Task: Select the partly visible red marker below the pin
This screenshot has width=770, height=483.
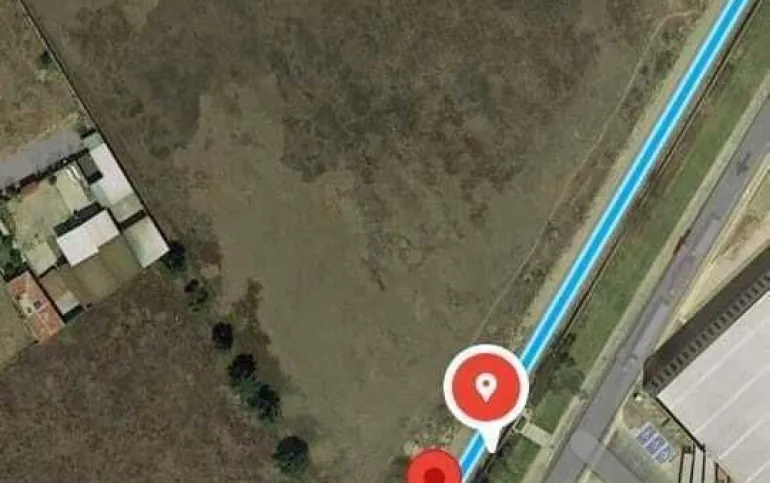Action: click(434, 470)
